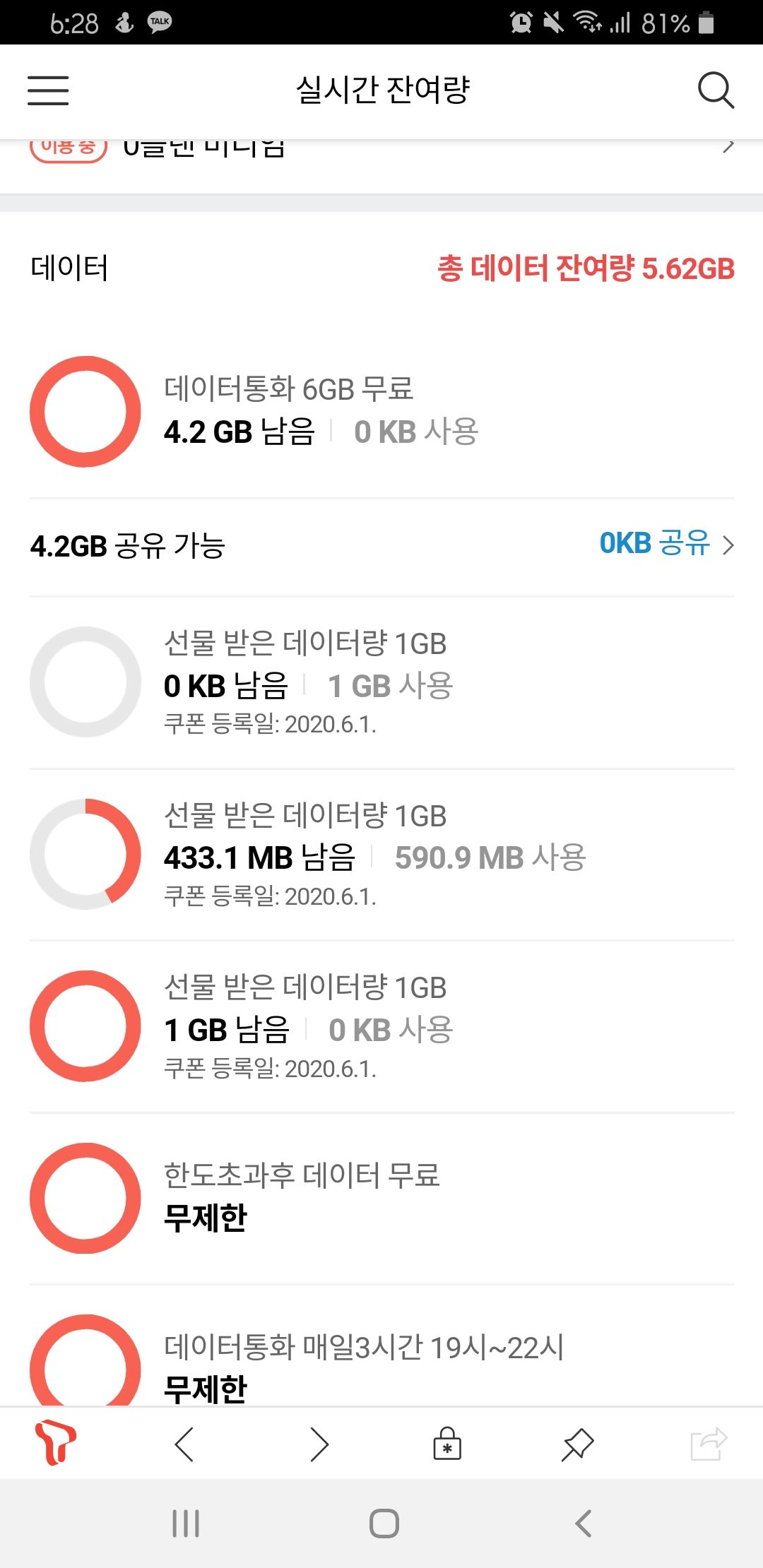Open sharing via the share icon
The image size is (763, 1568).
click(707, 1444)
